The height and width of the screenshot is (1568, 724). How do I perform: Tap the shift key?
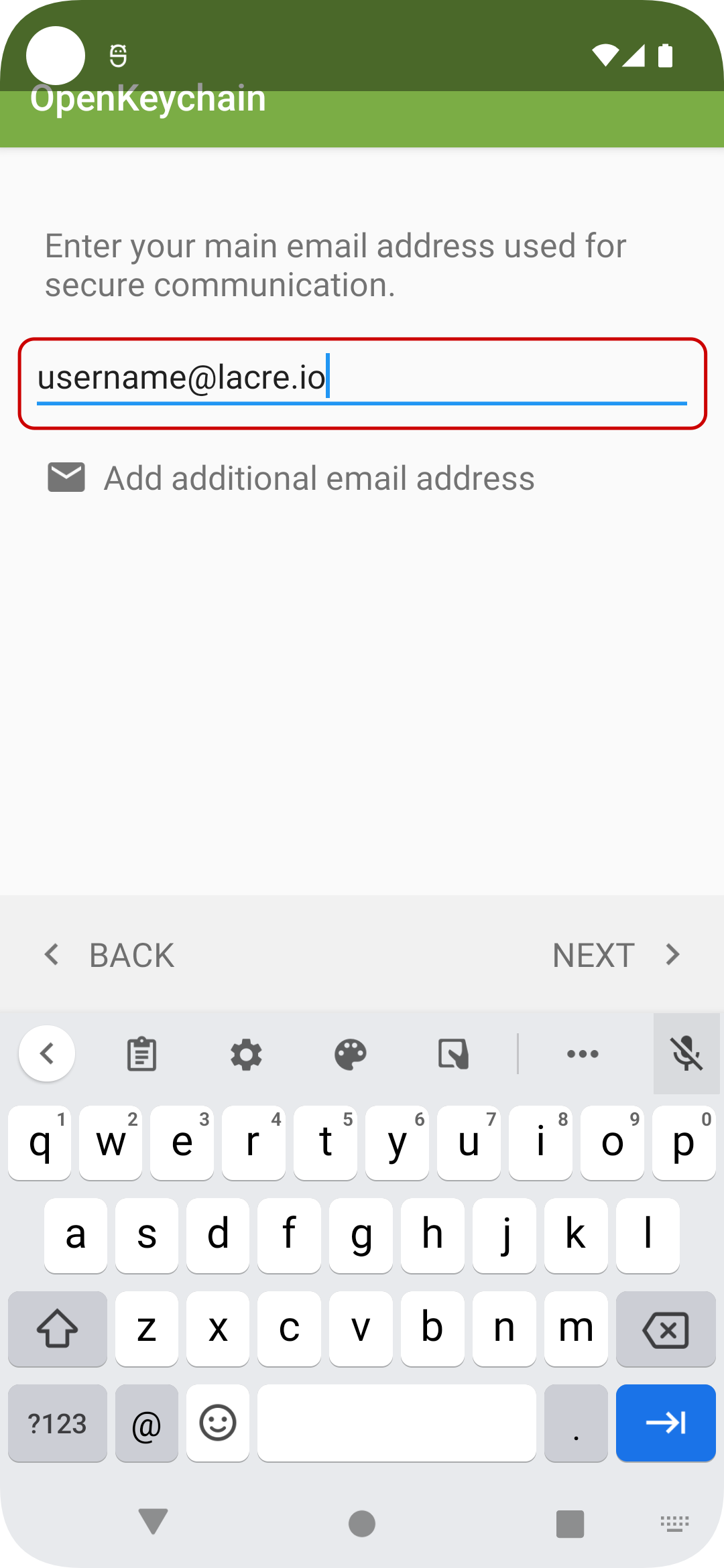coord(58,1329)
